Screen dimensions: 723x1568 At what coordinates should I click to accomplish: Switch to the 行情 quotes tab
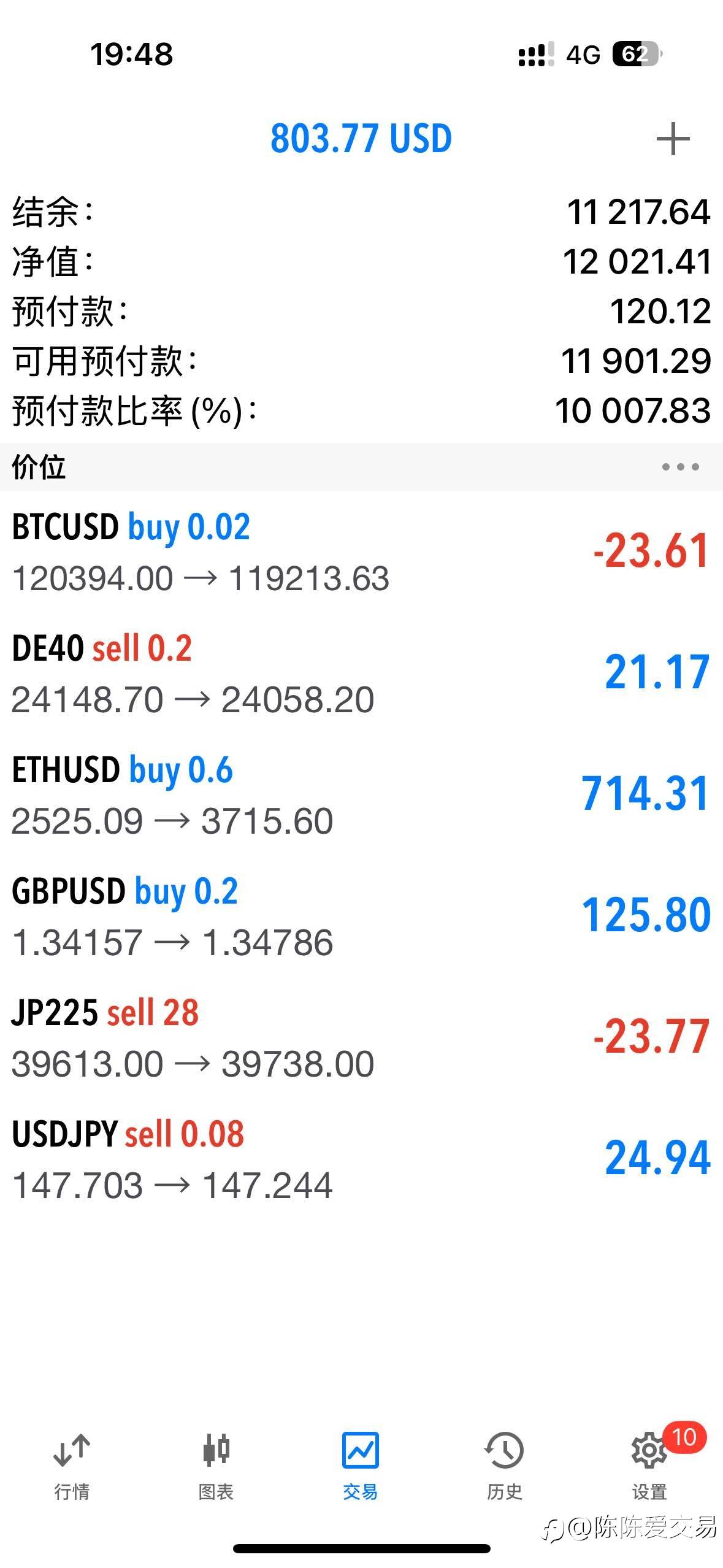(x=72, y=1467)
